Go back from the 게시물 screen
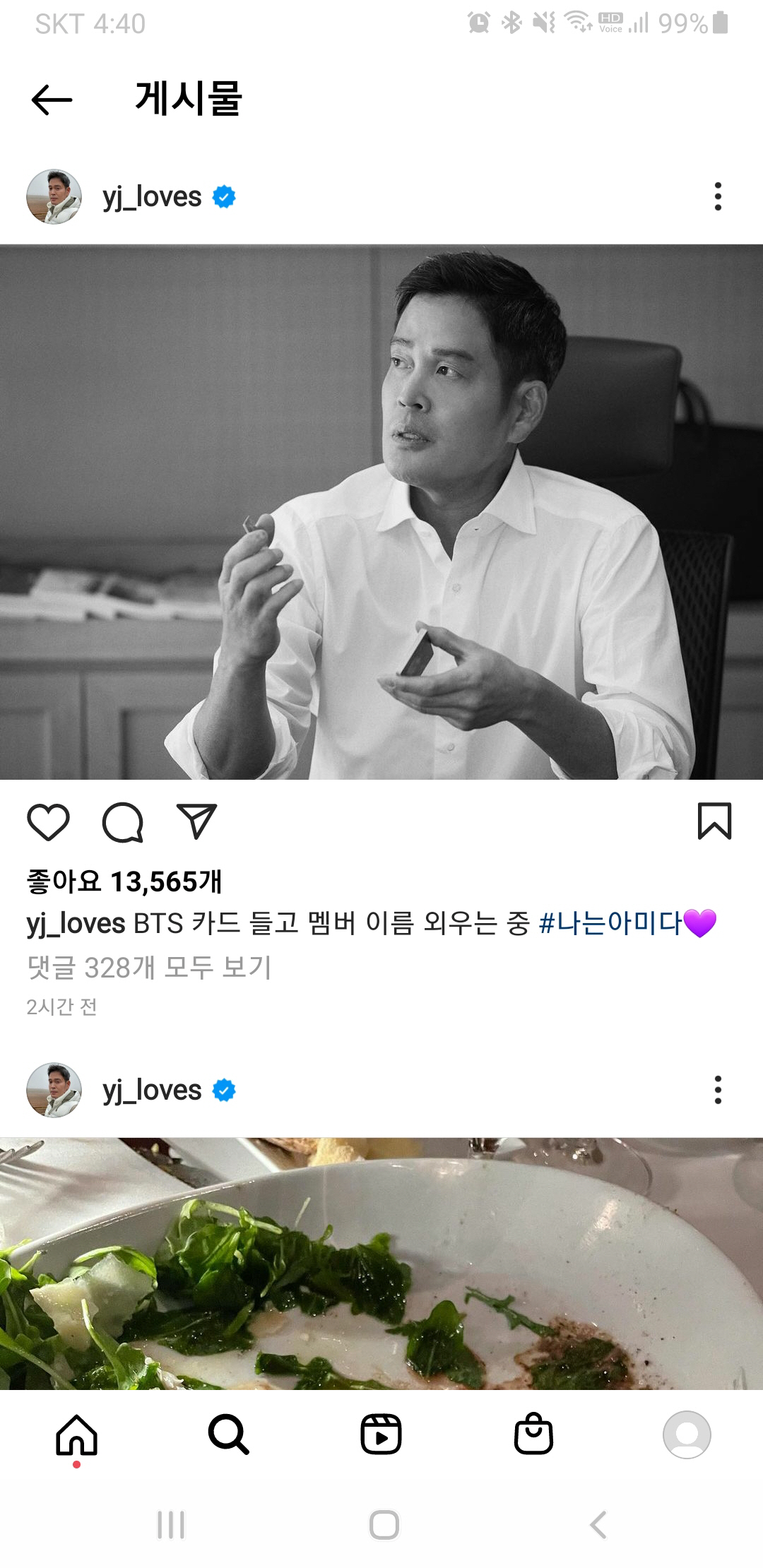The width and height of the screenshot is (763, 1568). (52, 100)
